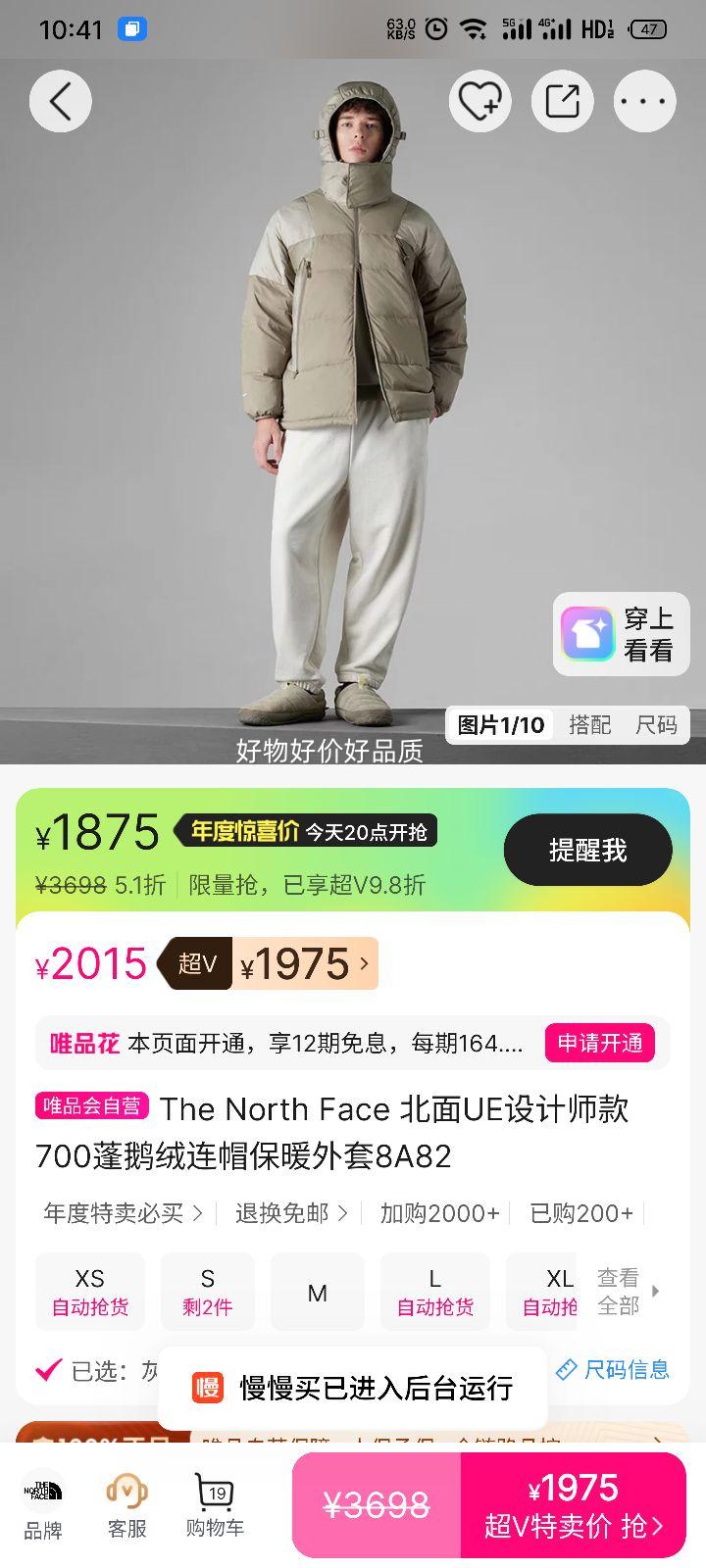The image size is (706, 1568).
Task: Click 申请开通 for 唯品花 installments
Action: [600, 1045]
